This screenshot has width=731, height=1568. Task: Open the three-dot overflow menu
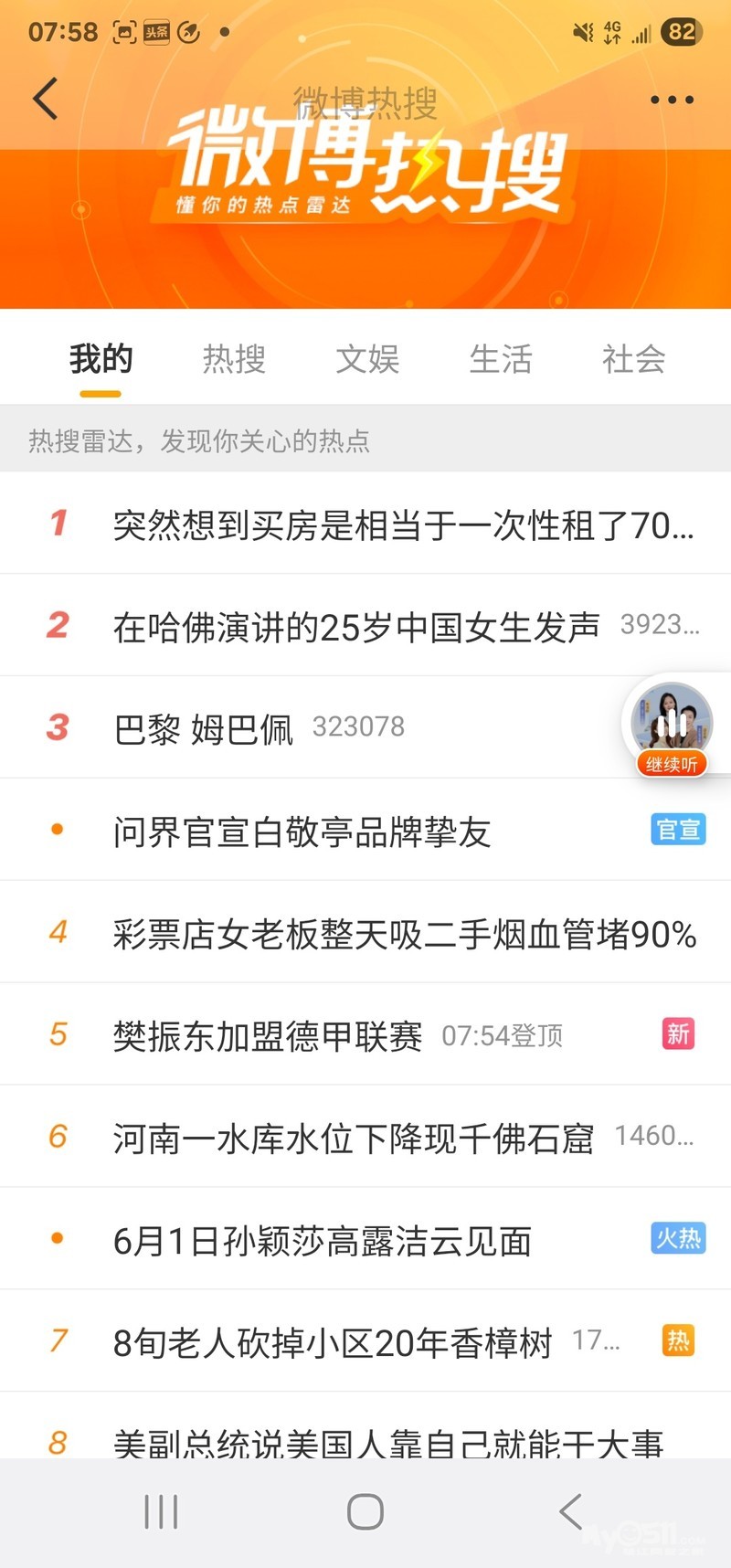tap(672, 100)
